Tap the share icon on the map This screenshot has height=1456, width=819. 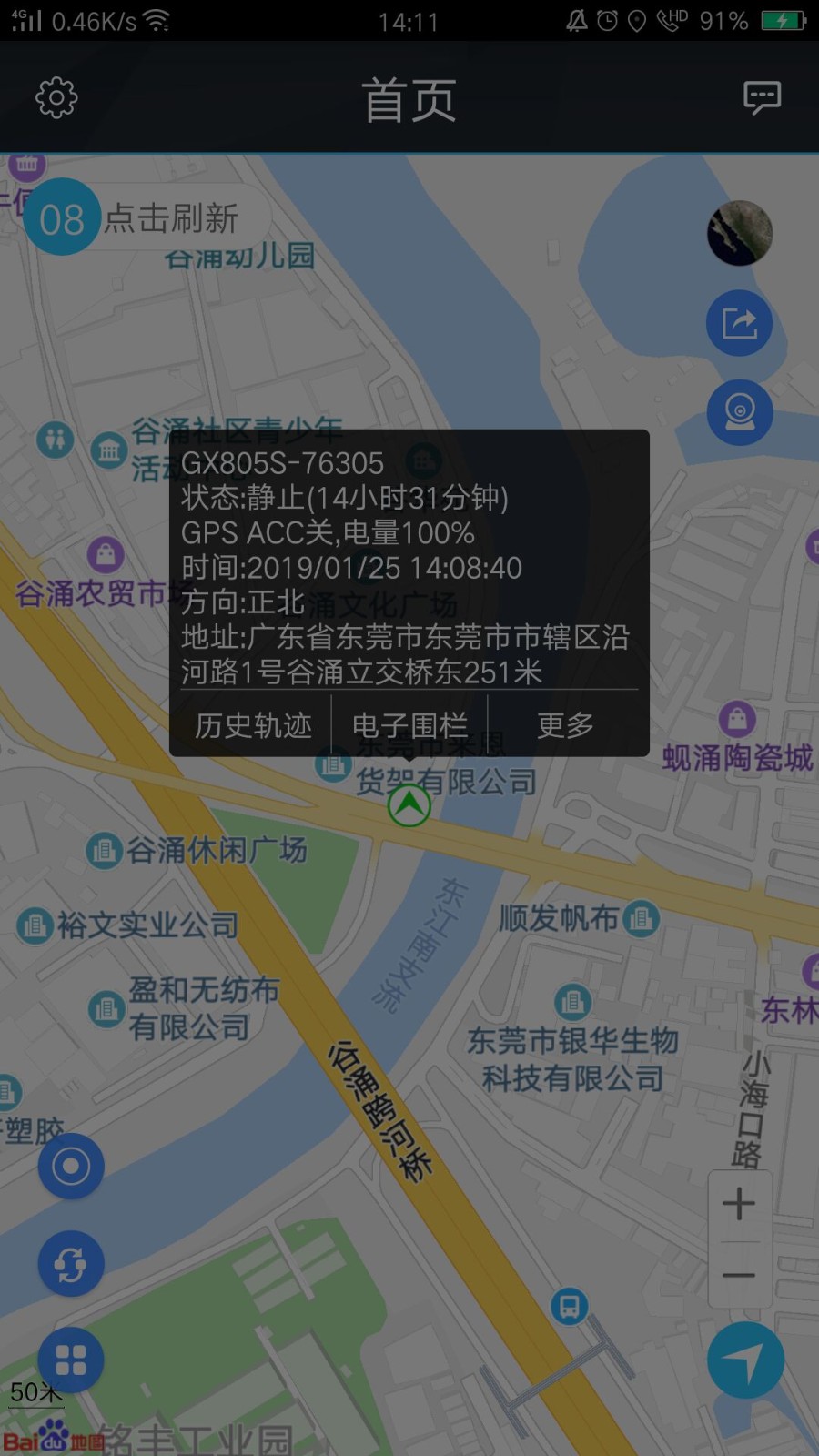[x=741, y=321]
